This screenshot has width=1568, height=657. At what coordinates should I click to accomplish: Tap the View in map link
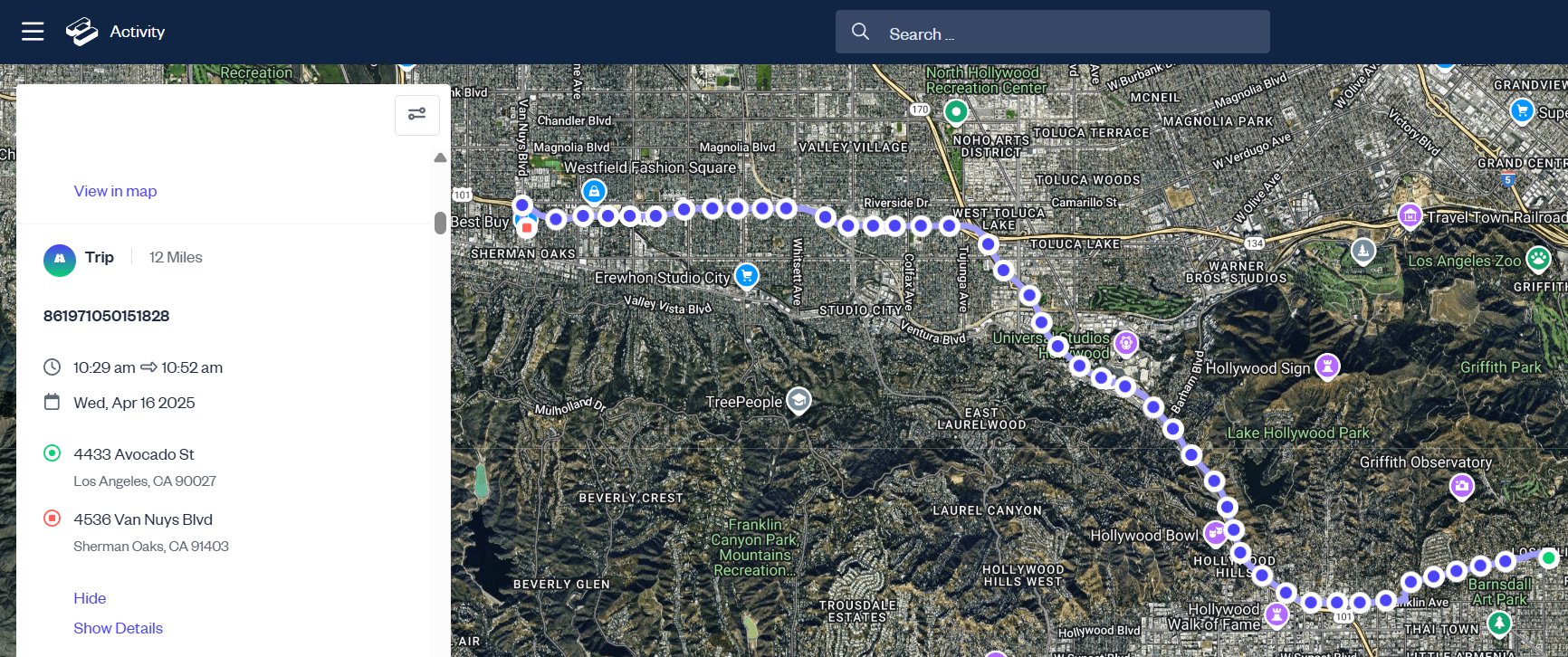[115, 191]
